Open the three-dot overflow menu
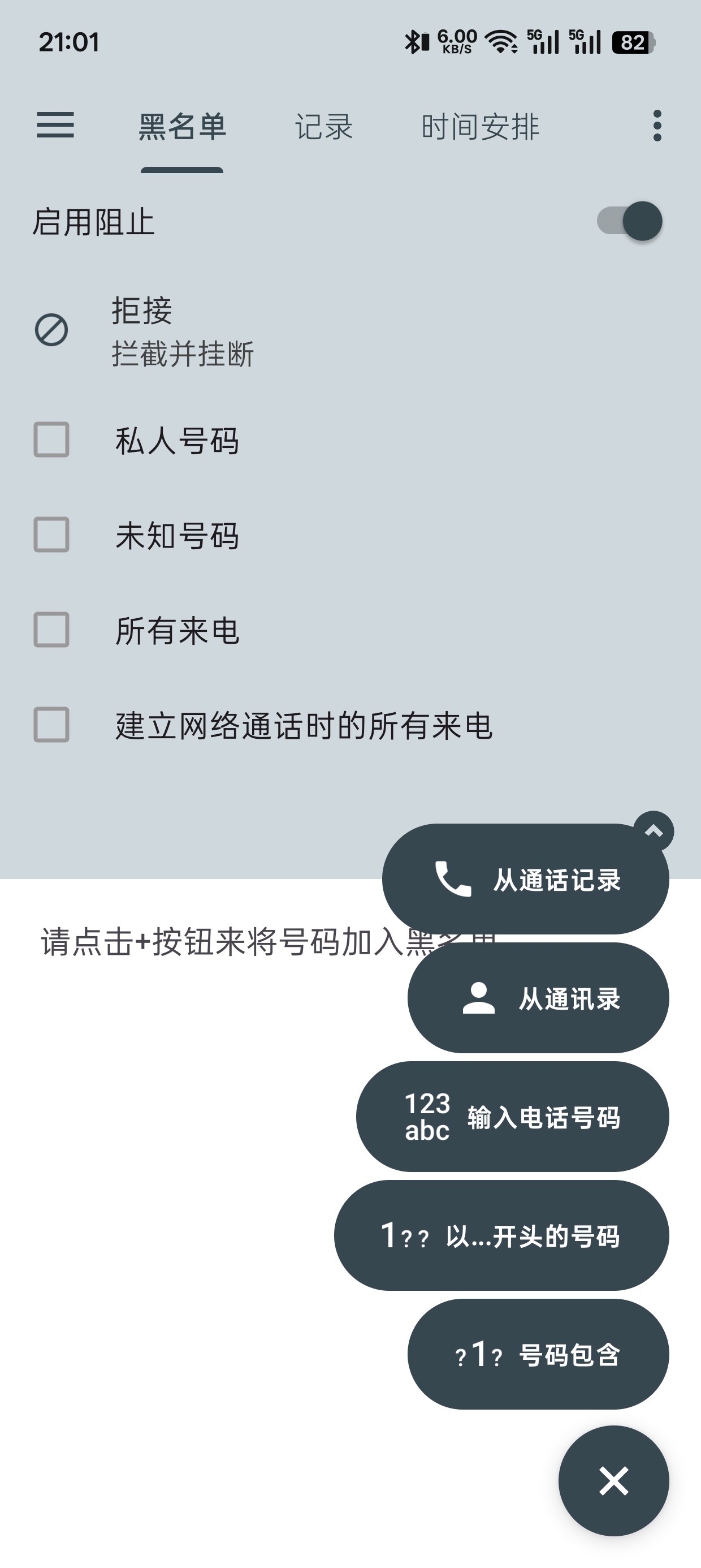The image size is (701, 1568). click(656, 126)
